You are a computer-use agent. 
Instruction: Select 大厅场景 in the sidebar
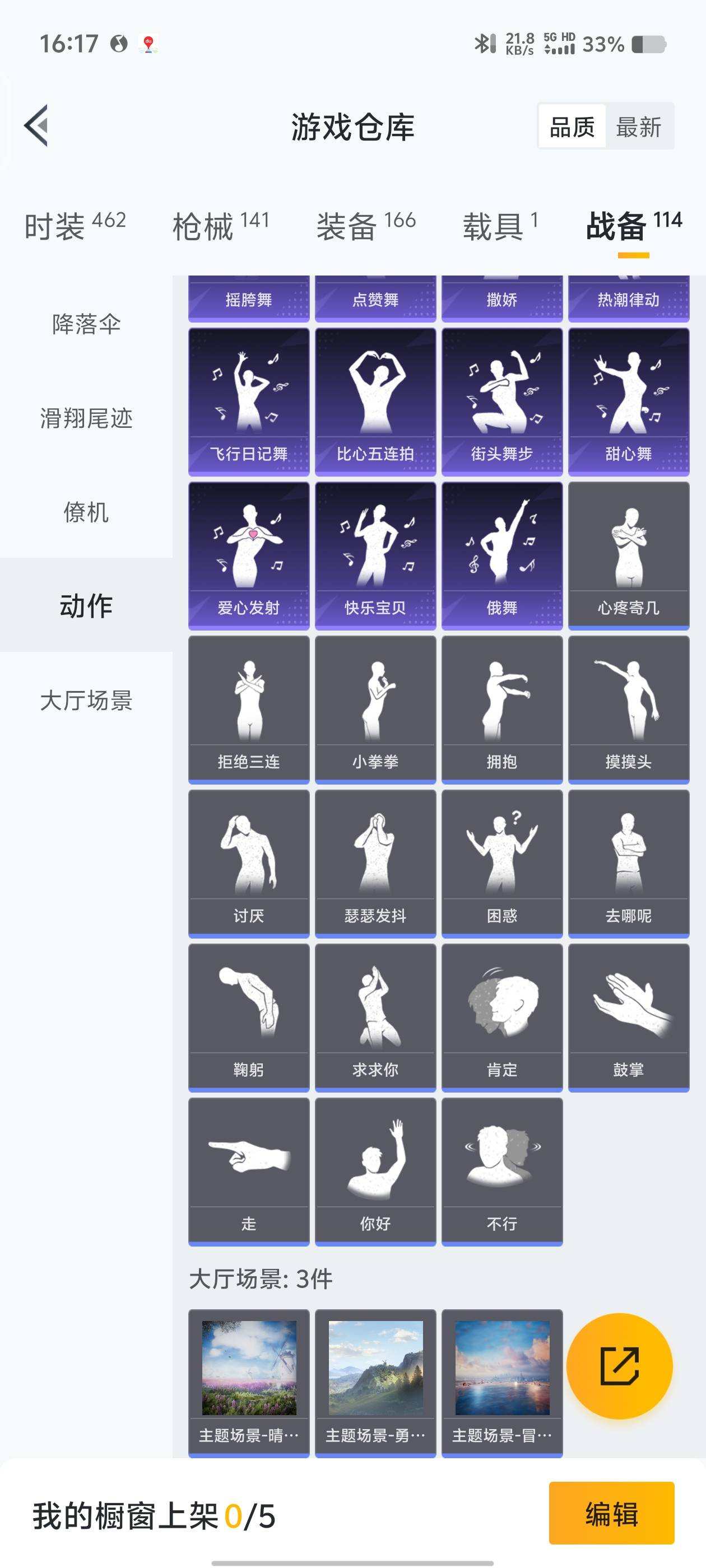(x=85, y=700)
